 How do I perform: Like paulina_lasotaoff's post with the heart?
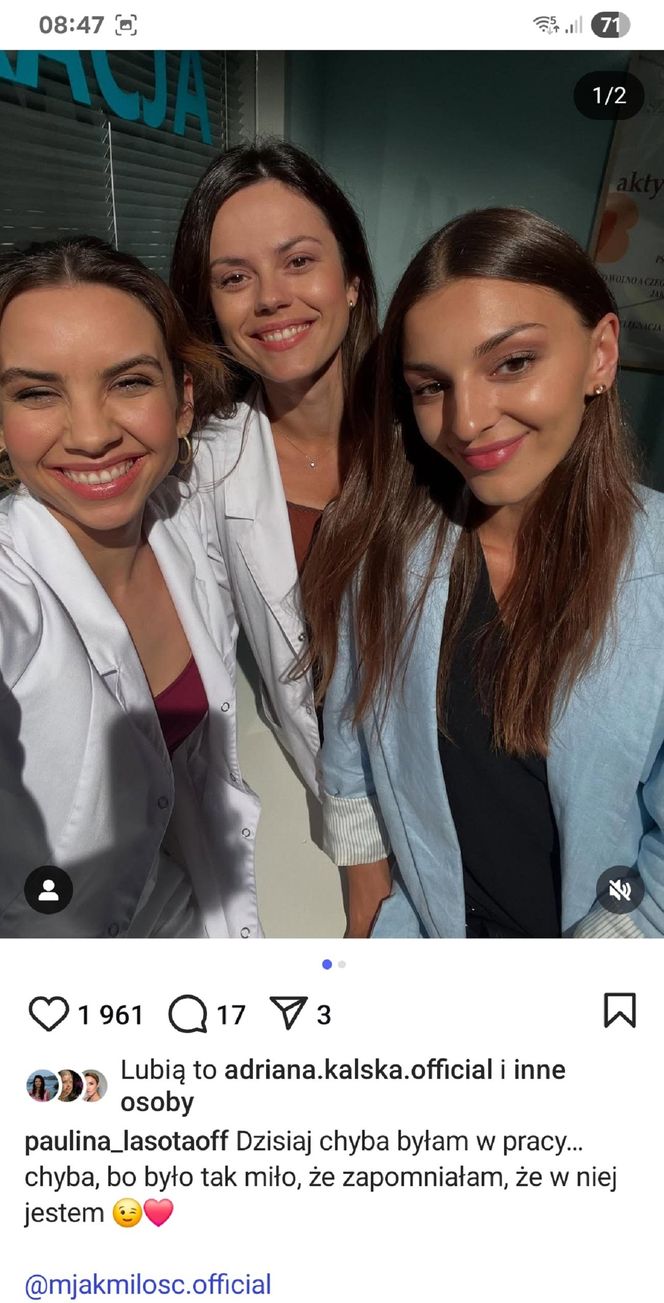coord(48,1014)
